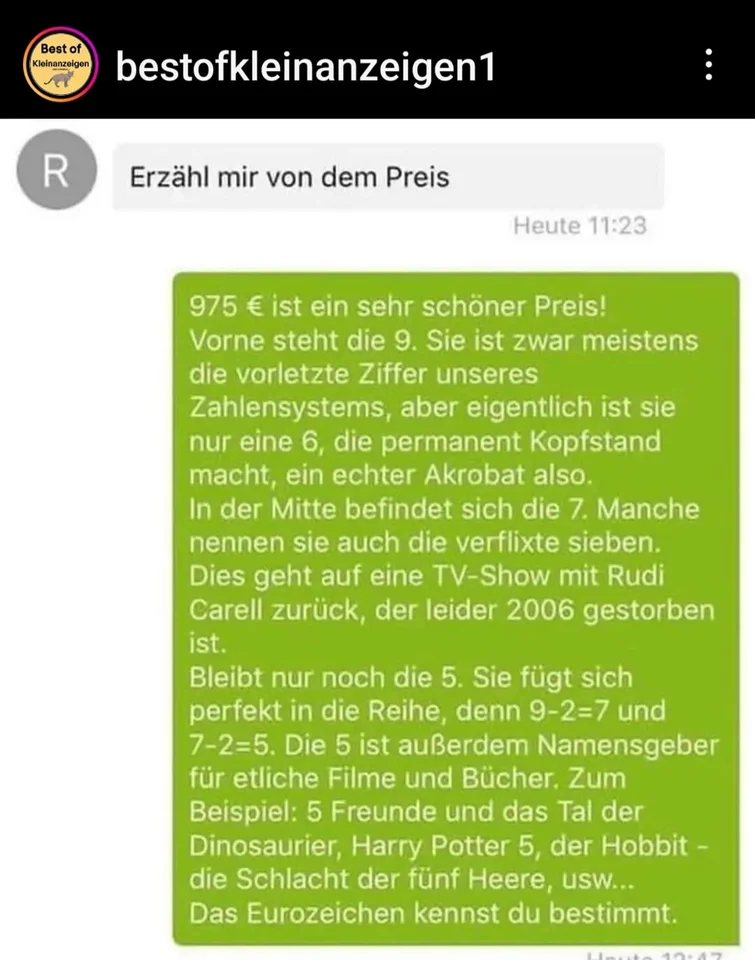Image resolution: width=755 pixels, height=960 pixels.
Task: Open the three-dot overflow menu
Action: [708, 65]
